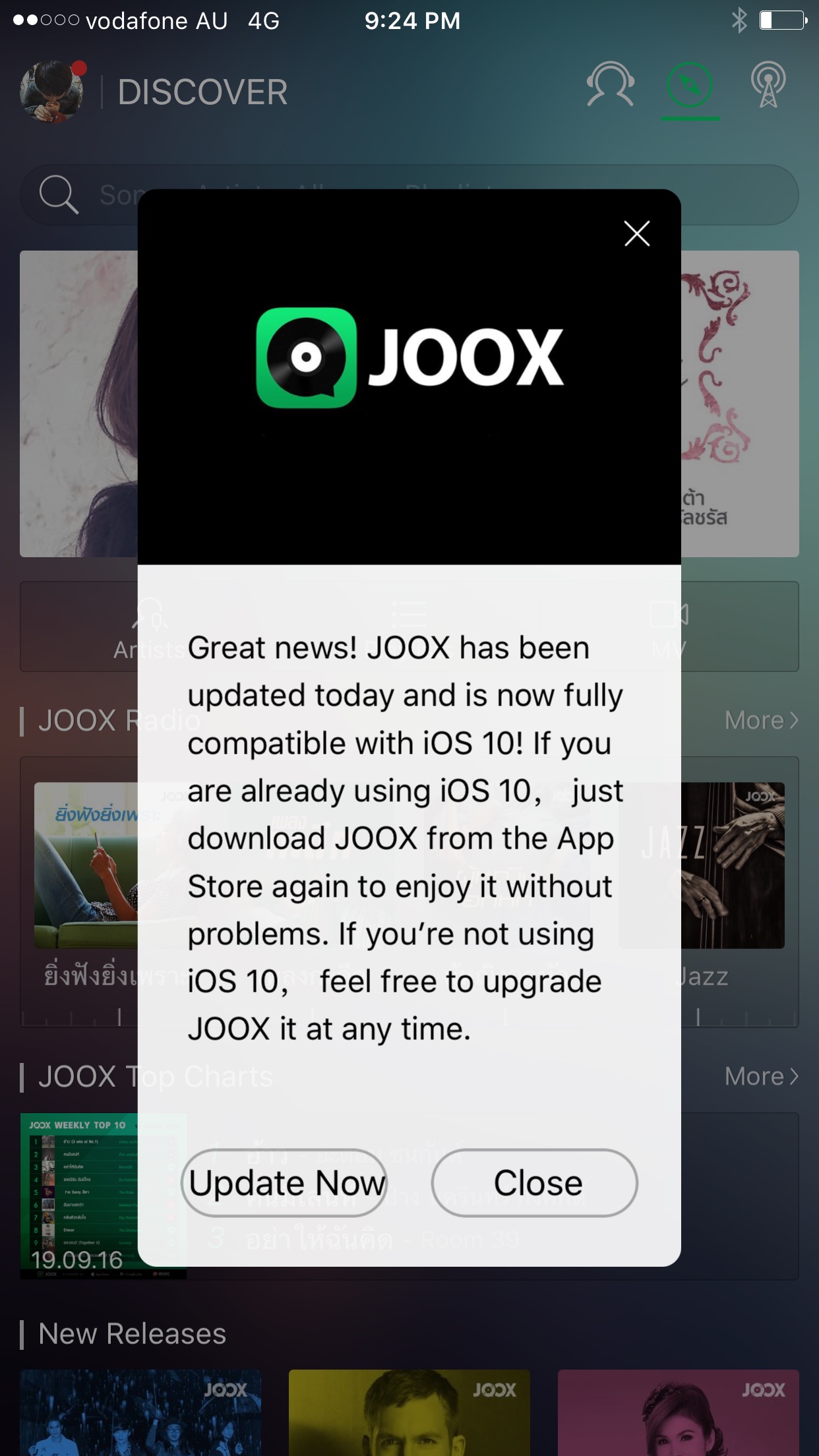Tap the Update Now button

284,1183
